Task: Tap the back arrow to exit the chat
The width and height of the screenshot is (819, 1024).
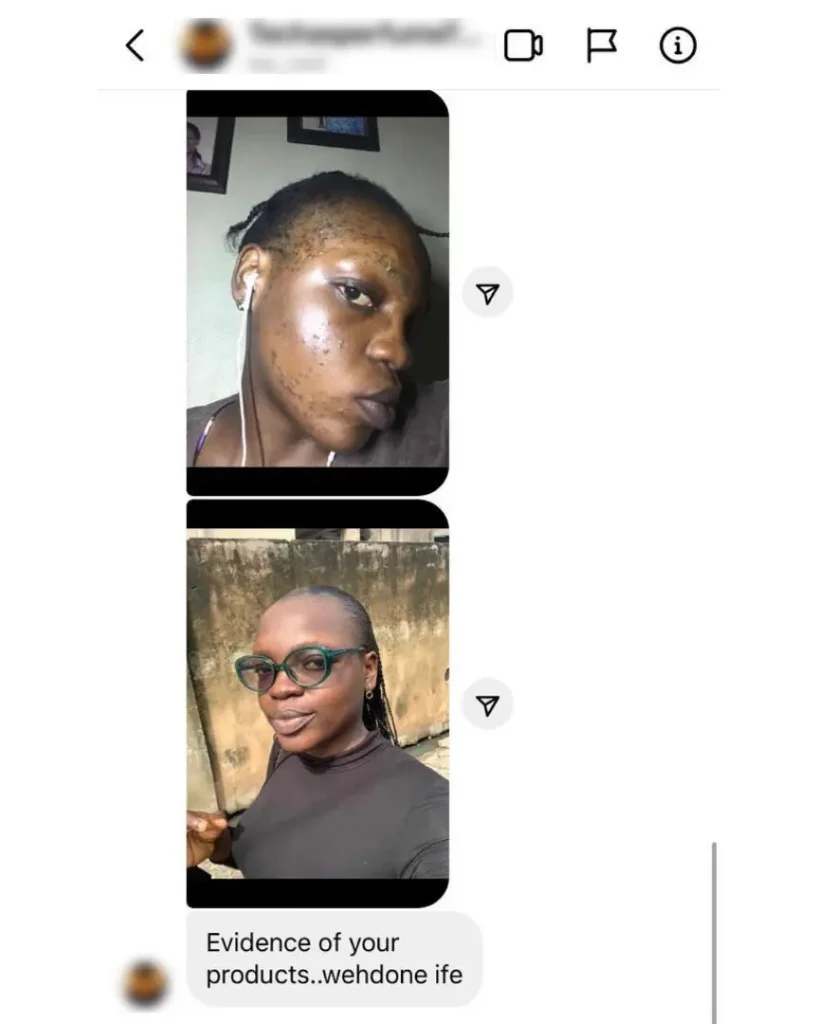Action: pyautogui.click(x=135, y=45)
